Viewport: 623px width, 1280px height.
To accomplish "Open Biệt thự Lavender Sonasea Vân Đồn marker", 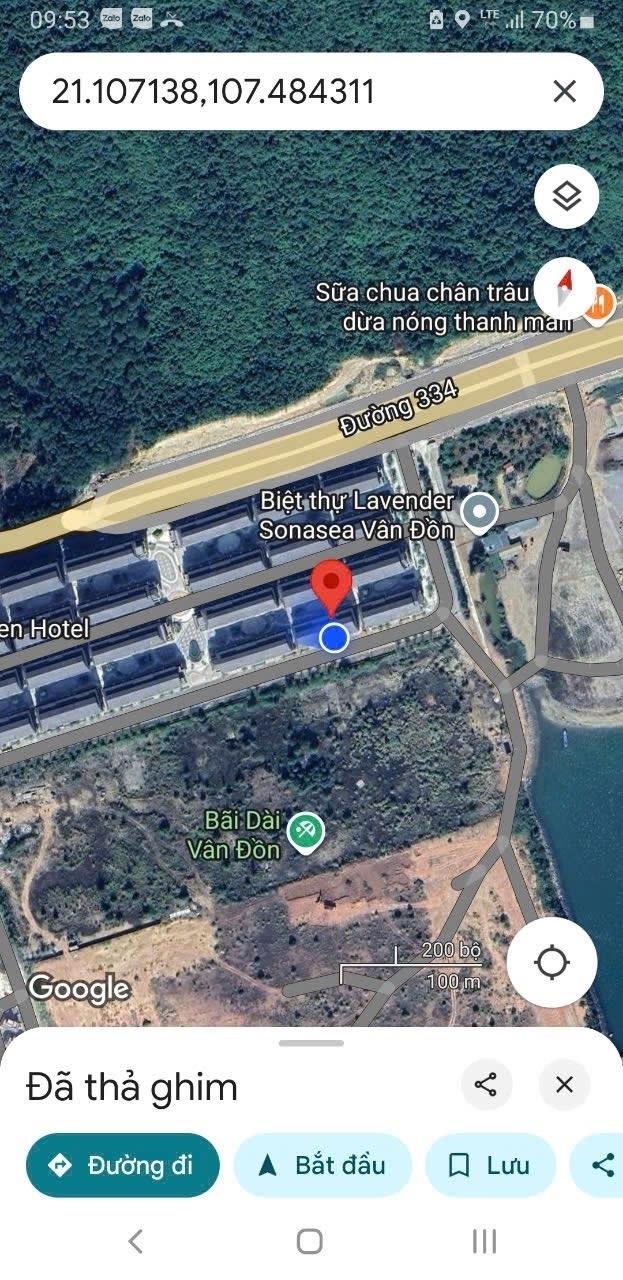I will tap(481, 512).
